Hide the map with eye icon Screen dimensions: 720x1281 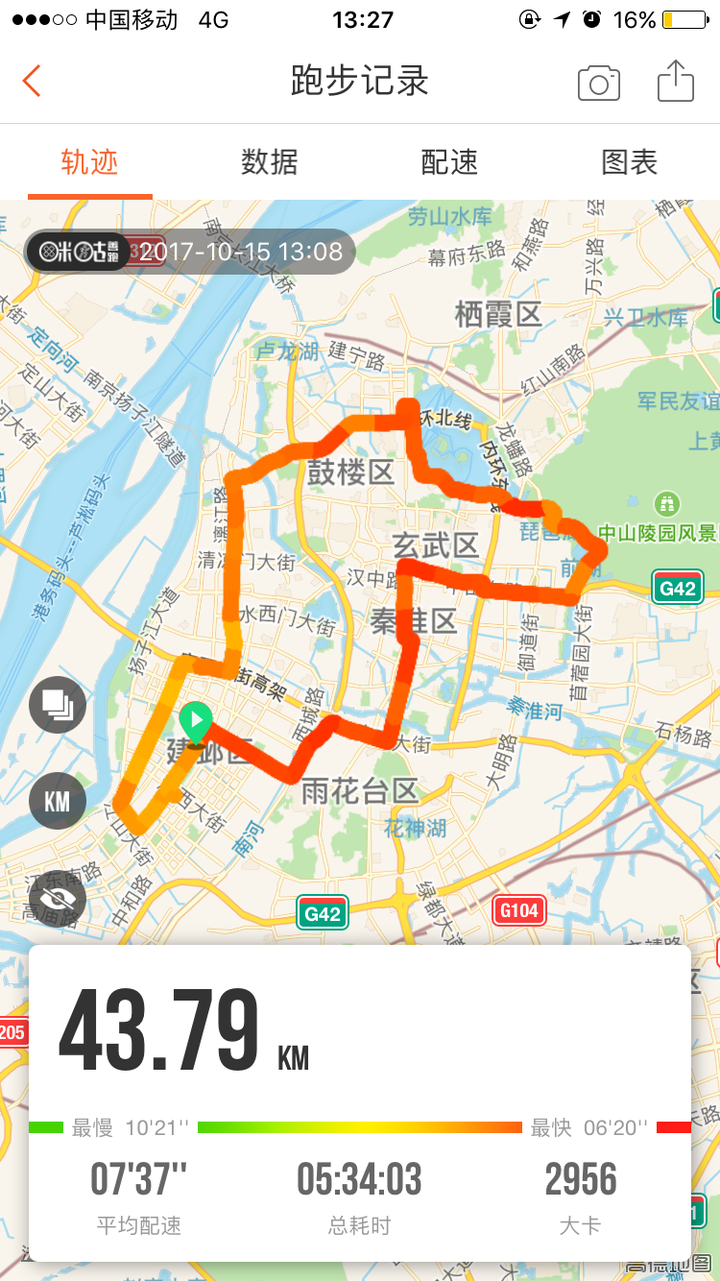click(x=57, y=897)
